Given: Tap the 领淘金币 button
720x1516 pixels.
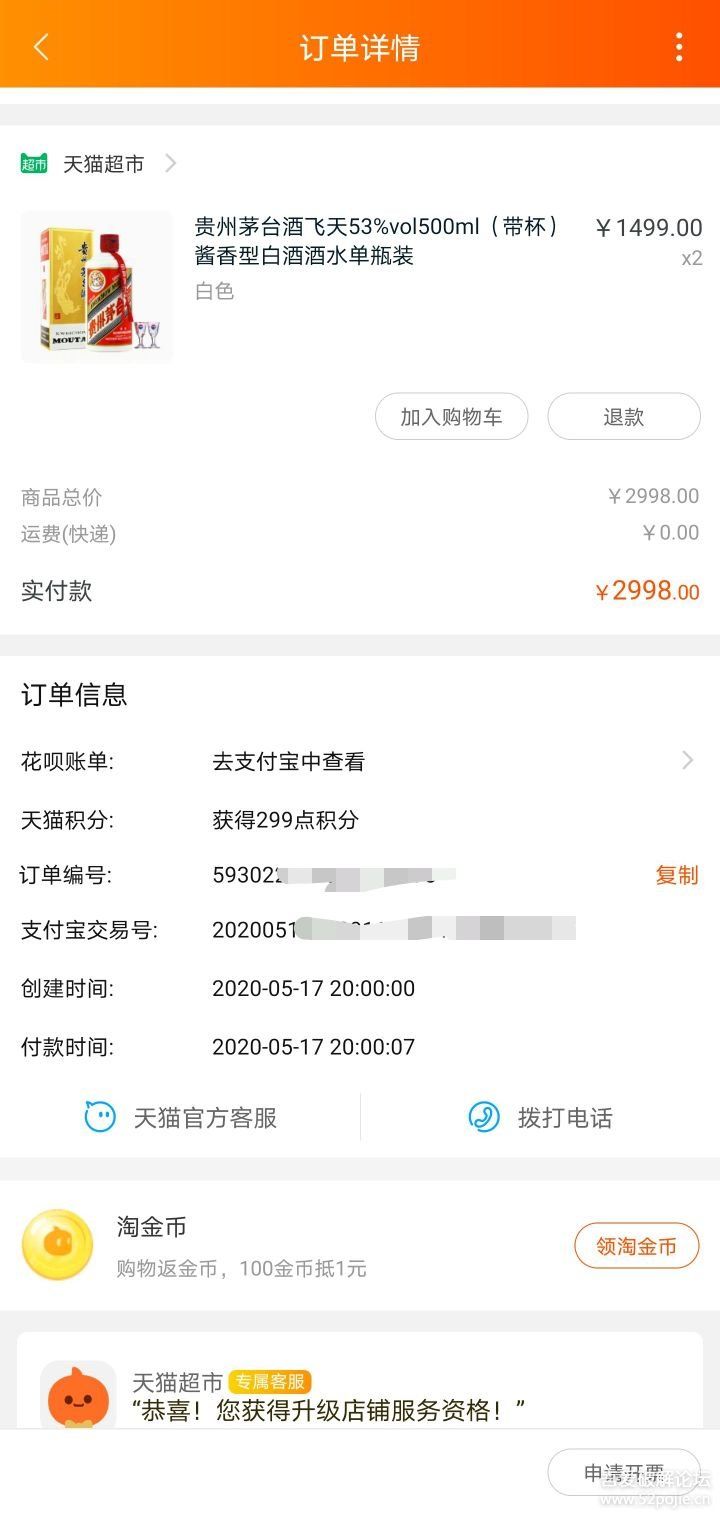Looking at the screenshot, I should 636,1246.
